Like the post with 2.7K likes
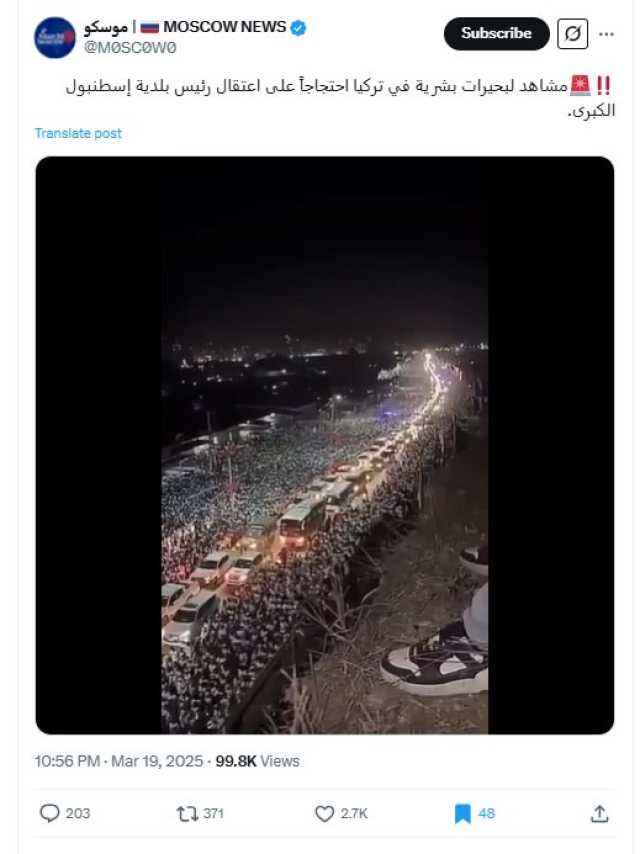Image resolution: width=640 pixels, height=854 pixels. point(324,813)
